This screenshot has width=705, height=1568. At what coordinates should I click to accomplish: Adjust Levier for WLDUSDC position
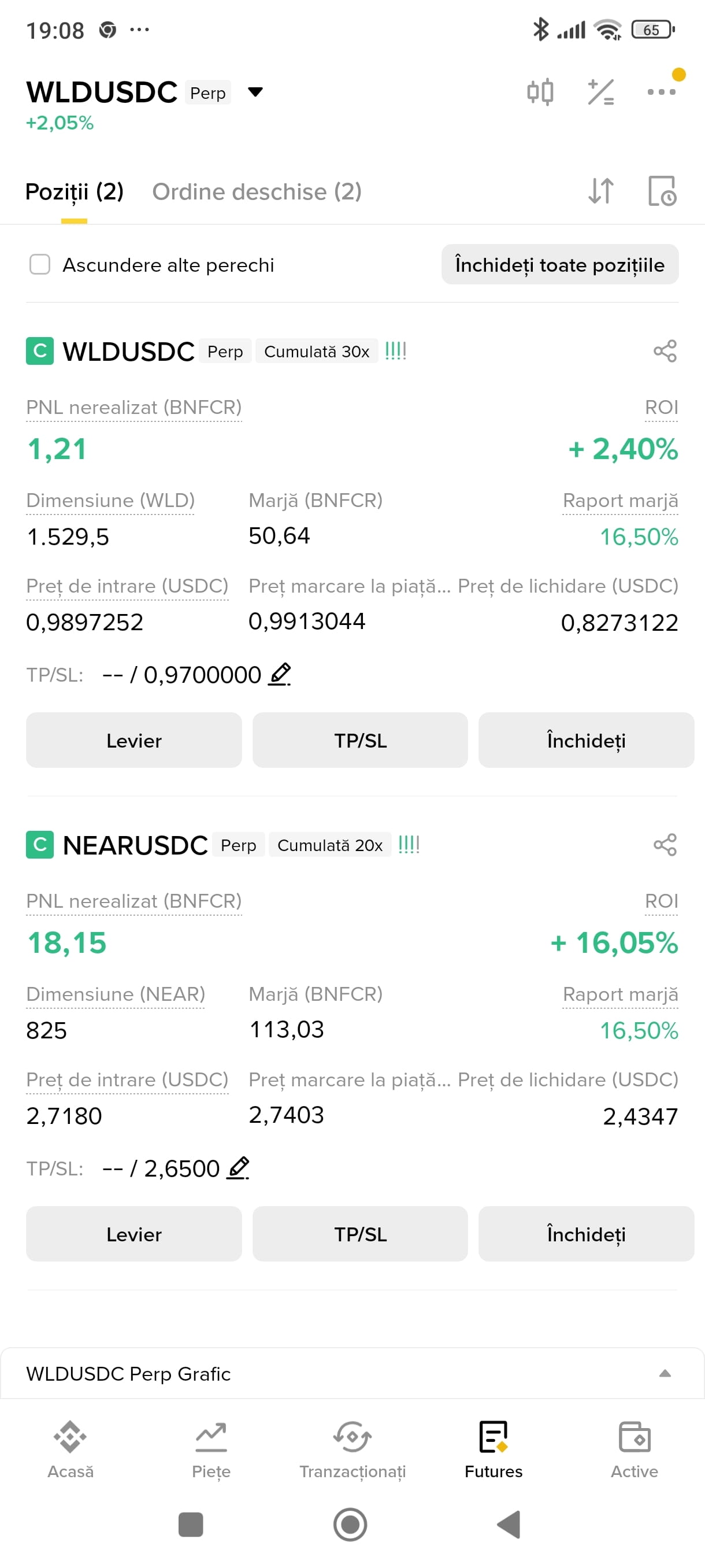134,740
